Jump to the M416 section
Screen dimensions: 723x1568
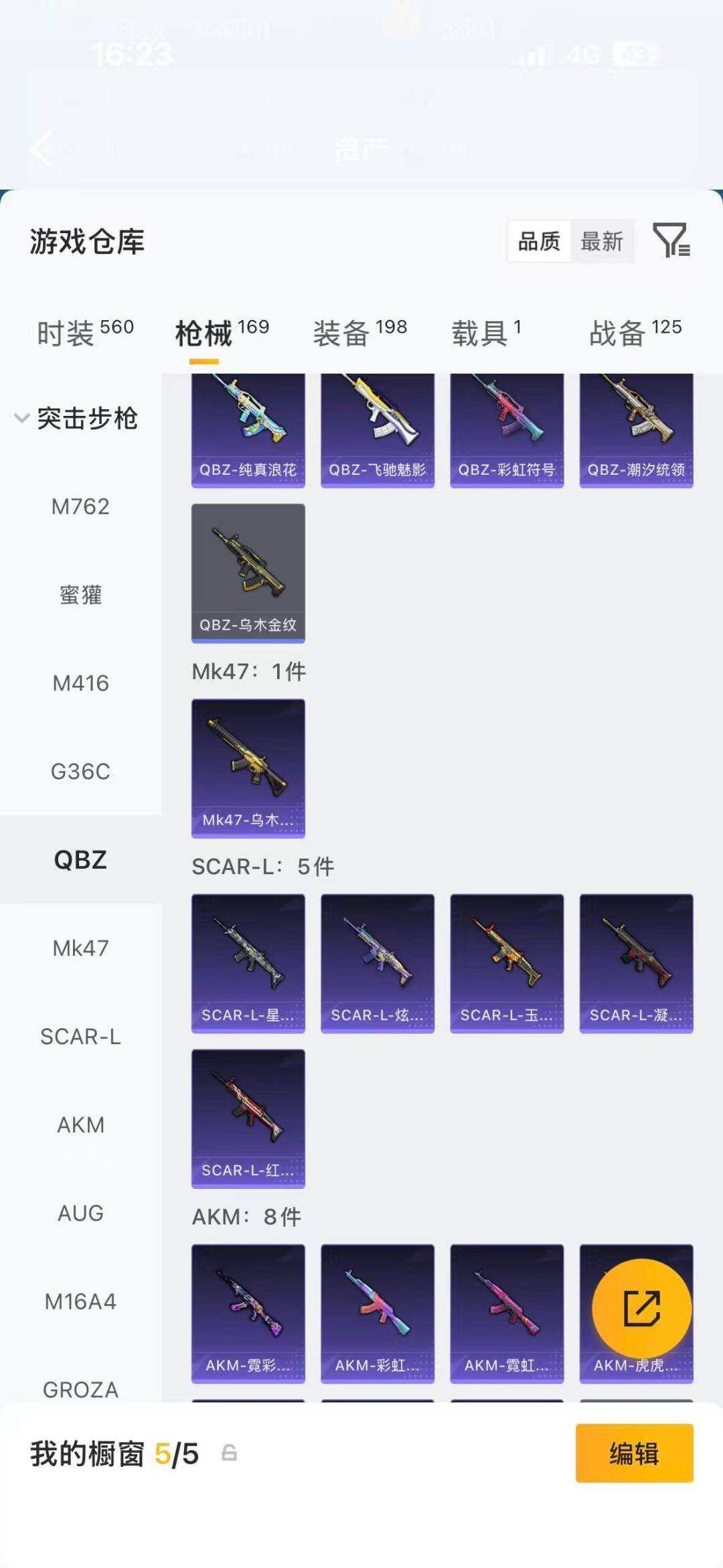pos(80,683)
